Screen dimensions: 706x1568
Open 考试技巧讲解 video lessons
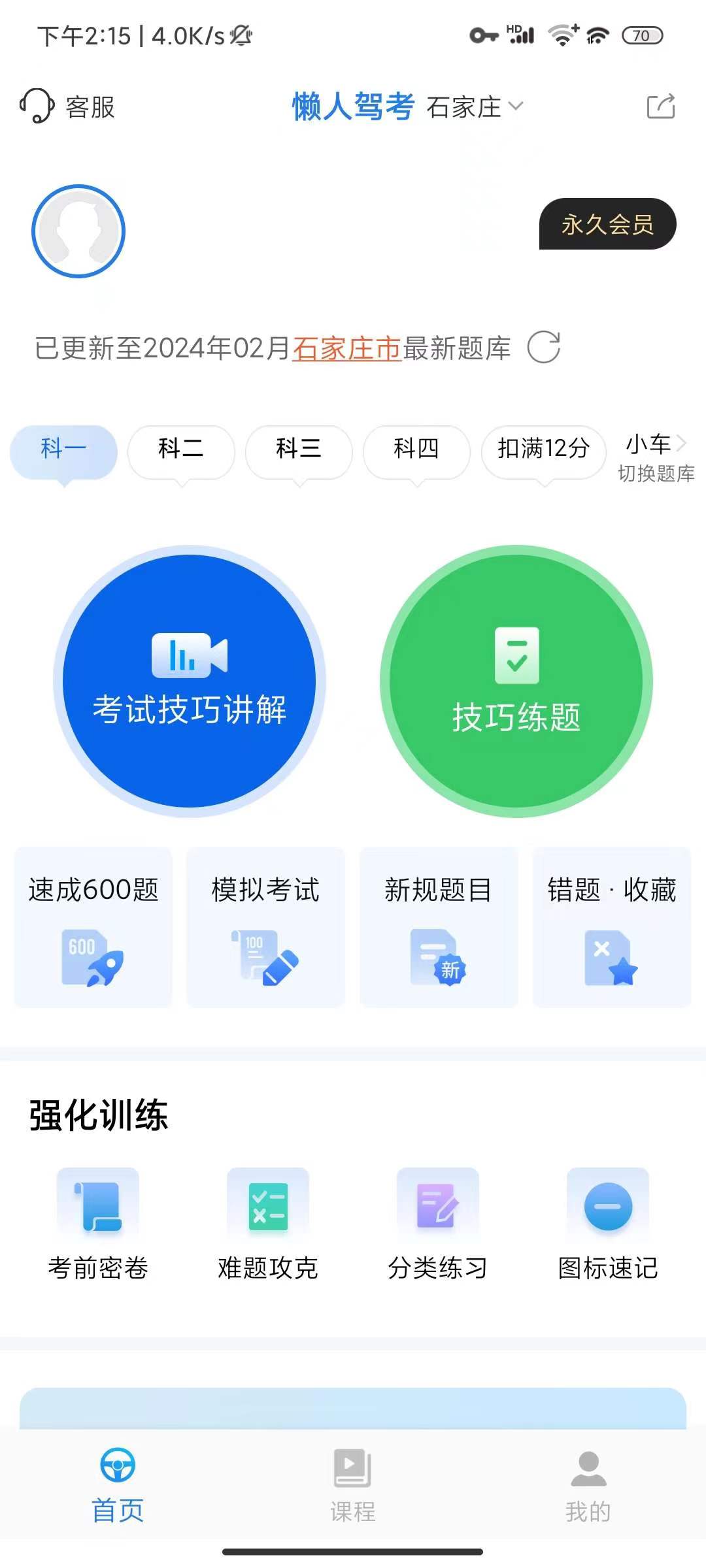pos(190,681)
